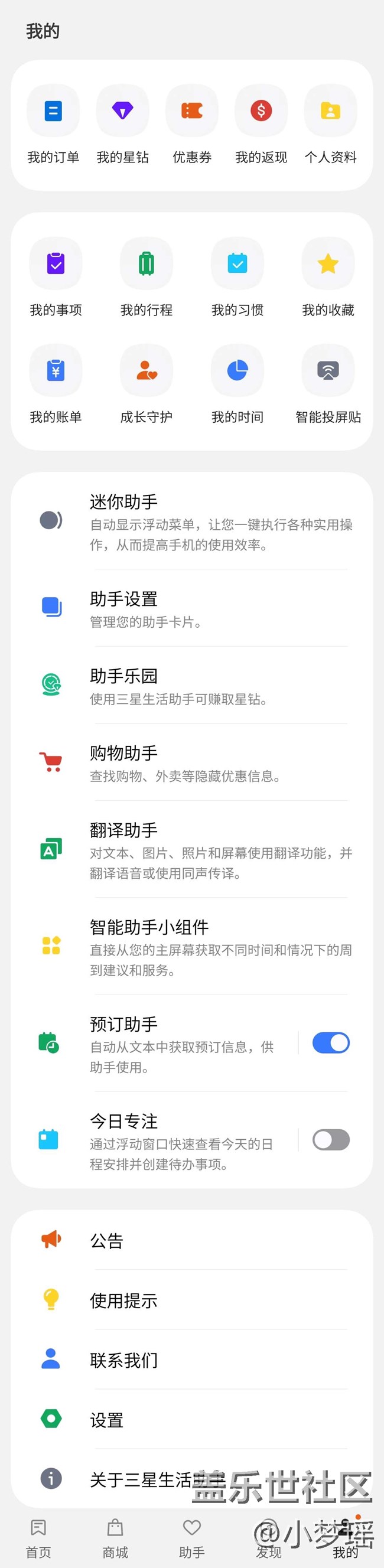Switch to 商城 tab

click(115, 1537)
